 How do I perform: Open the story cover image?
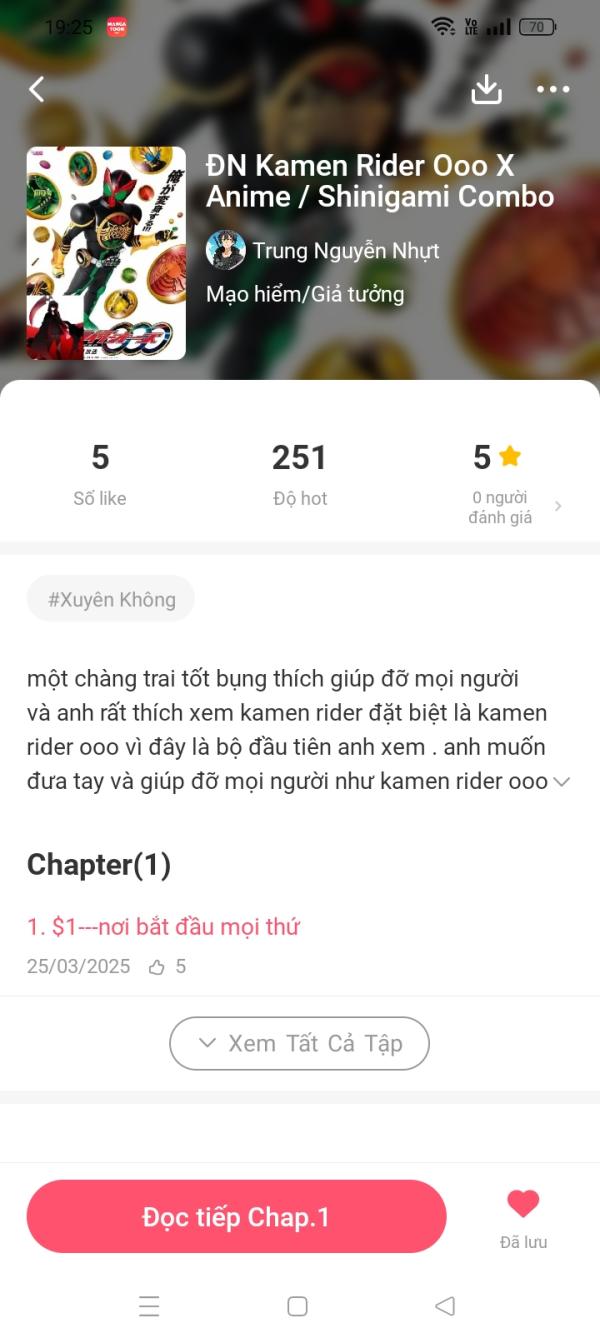tap(106, 253)
